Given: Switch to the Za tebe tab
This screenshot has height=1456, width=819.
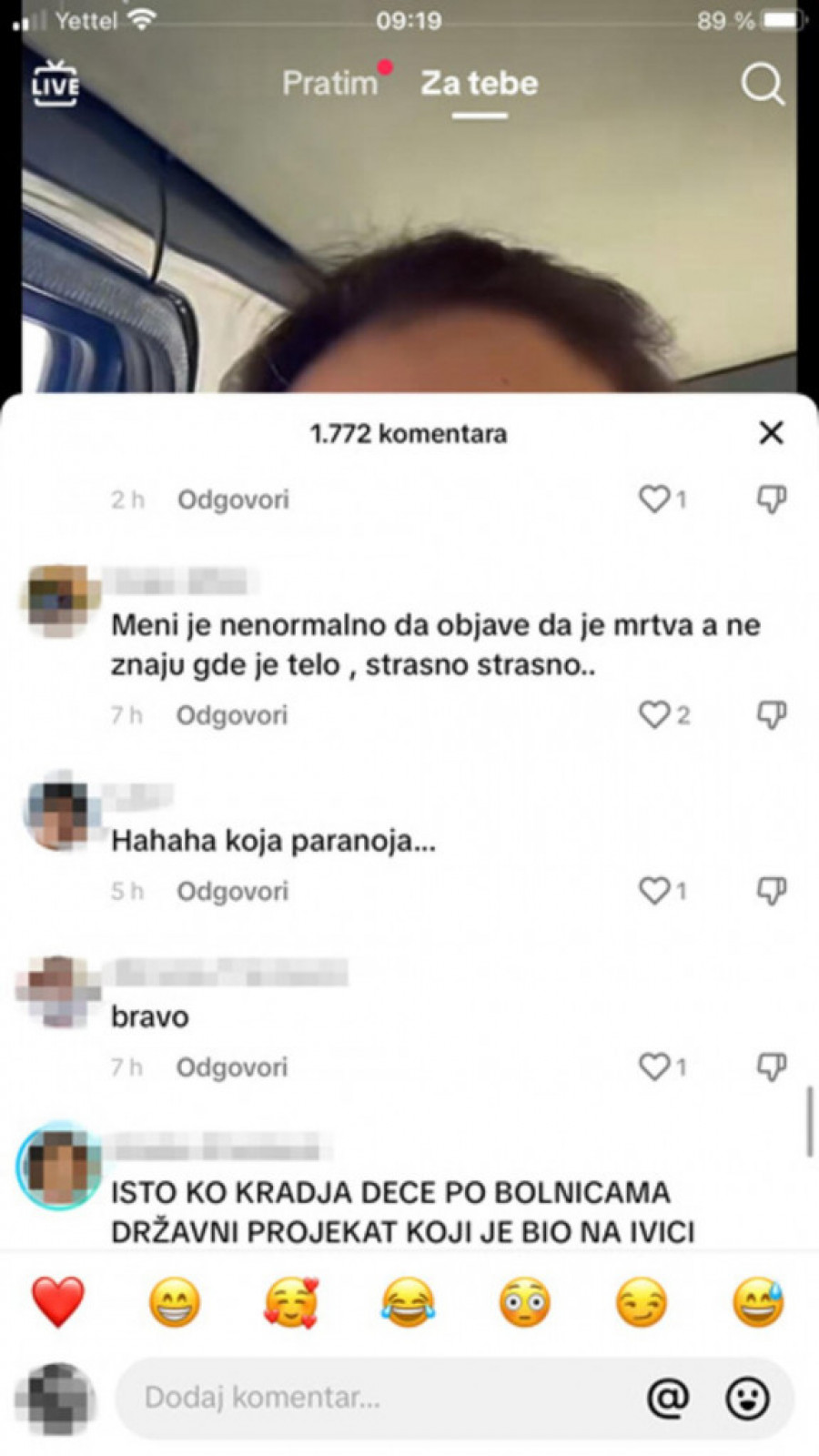Looking at the screenshot, I should coord(479,84).
